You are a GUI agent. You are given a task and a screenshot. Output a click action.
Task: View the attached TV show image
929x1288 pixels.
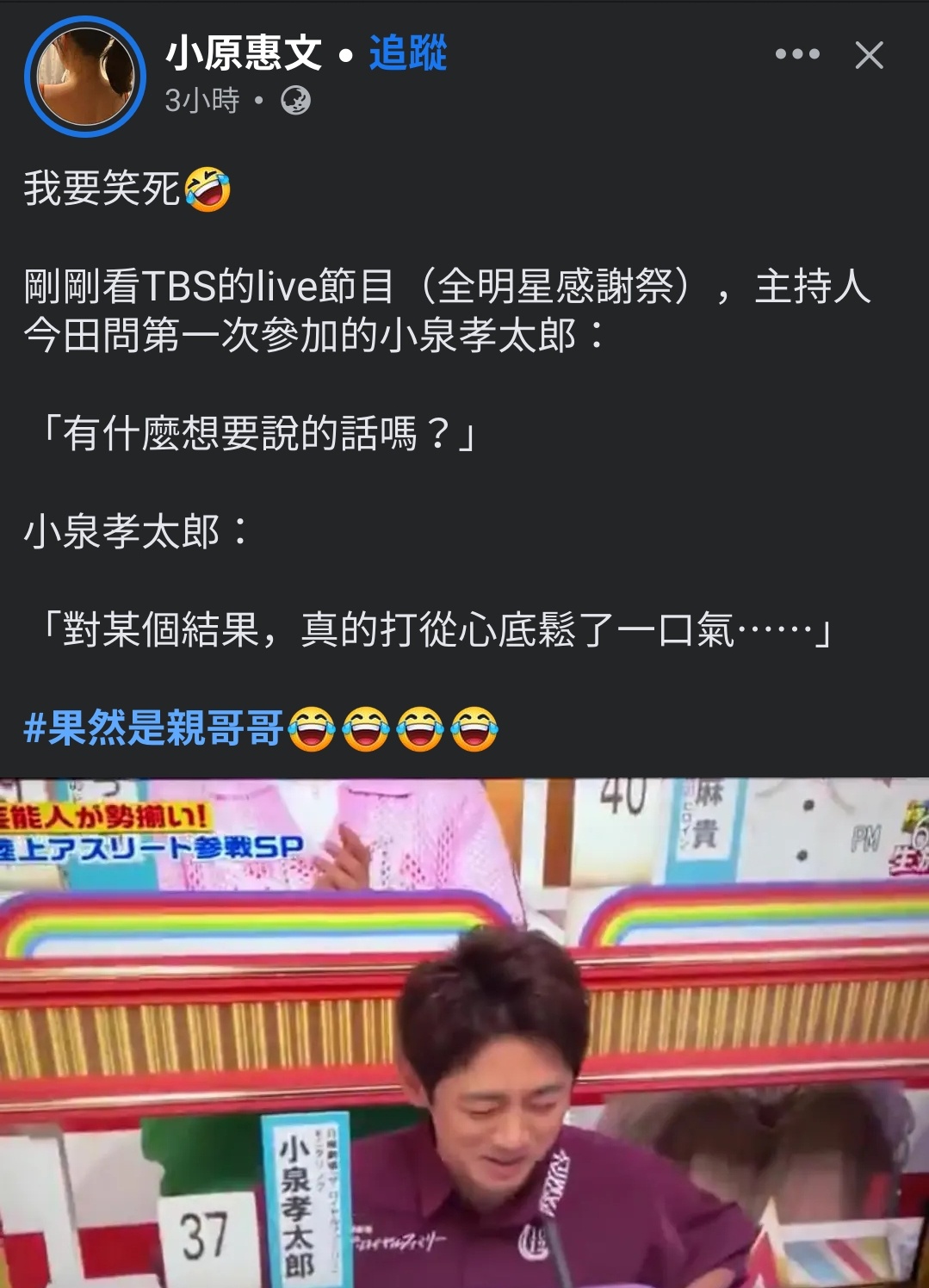coord(465,1033)
